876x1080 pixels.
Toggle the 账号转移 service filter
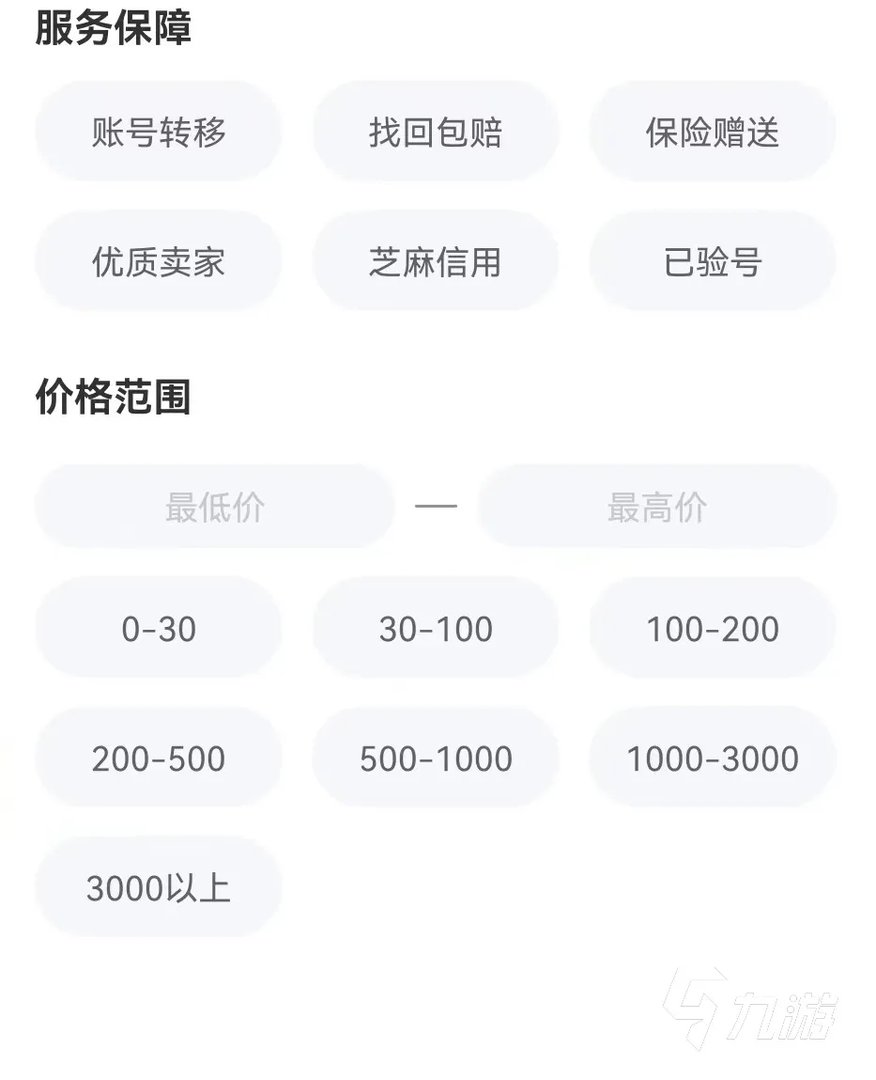point(158,131)
